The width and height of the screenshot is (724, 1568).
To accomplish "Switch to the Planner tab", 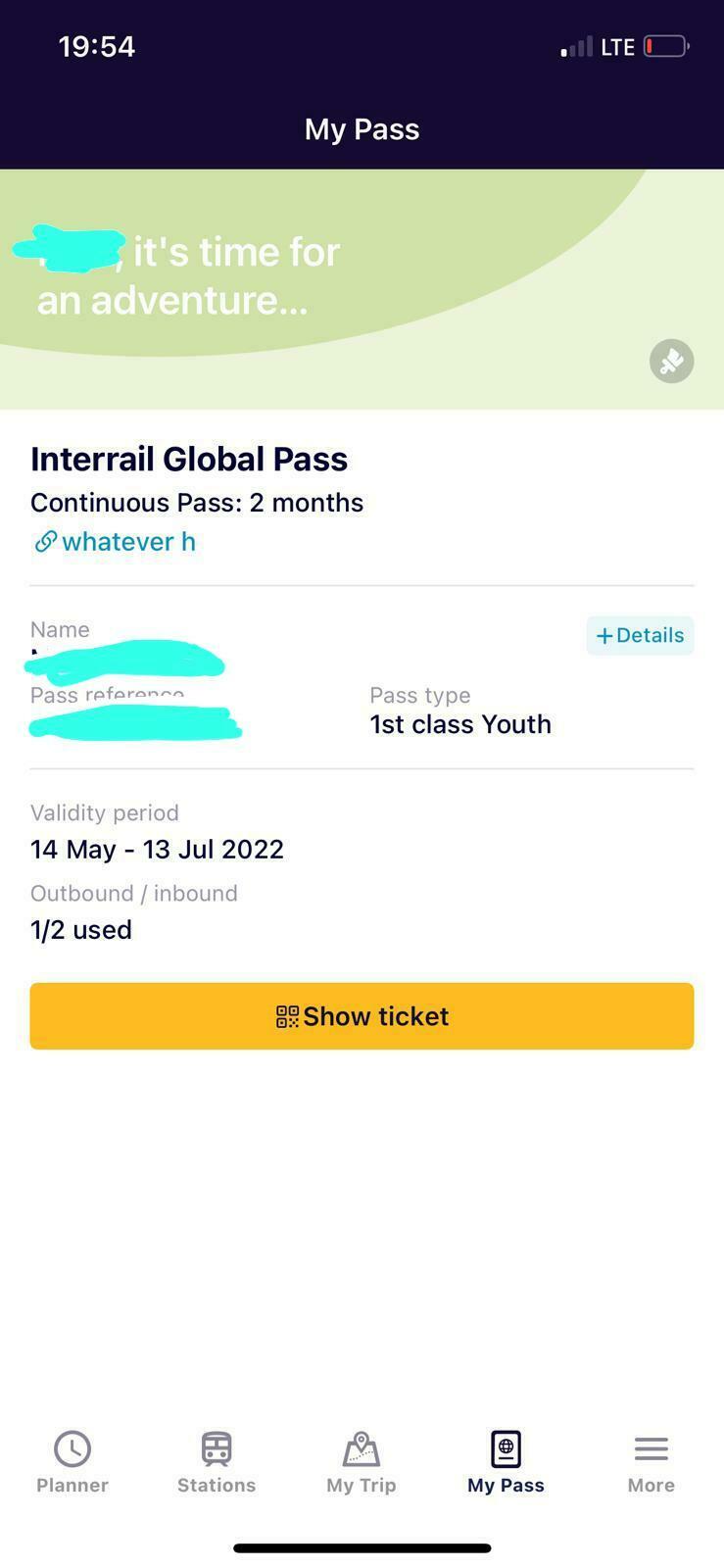I will coord(72,1462).
